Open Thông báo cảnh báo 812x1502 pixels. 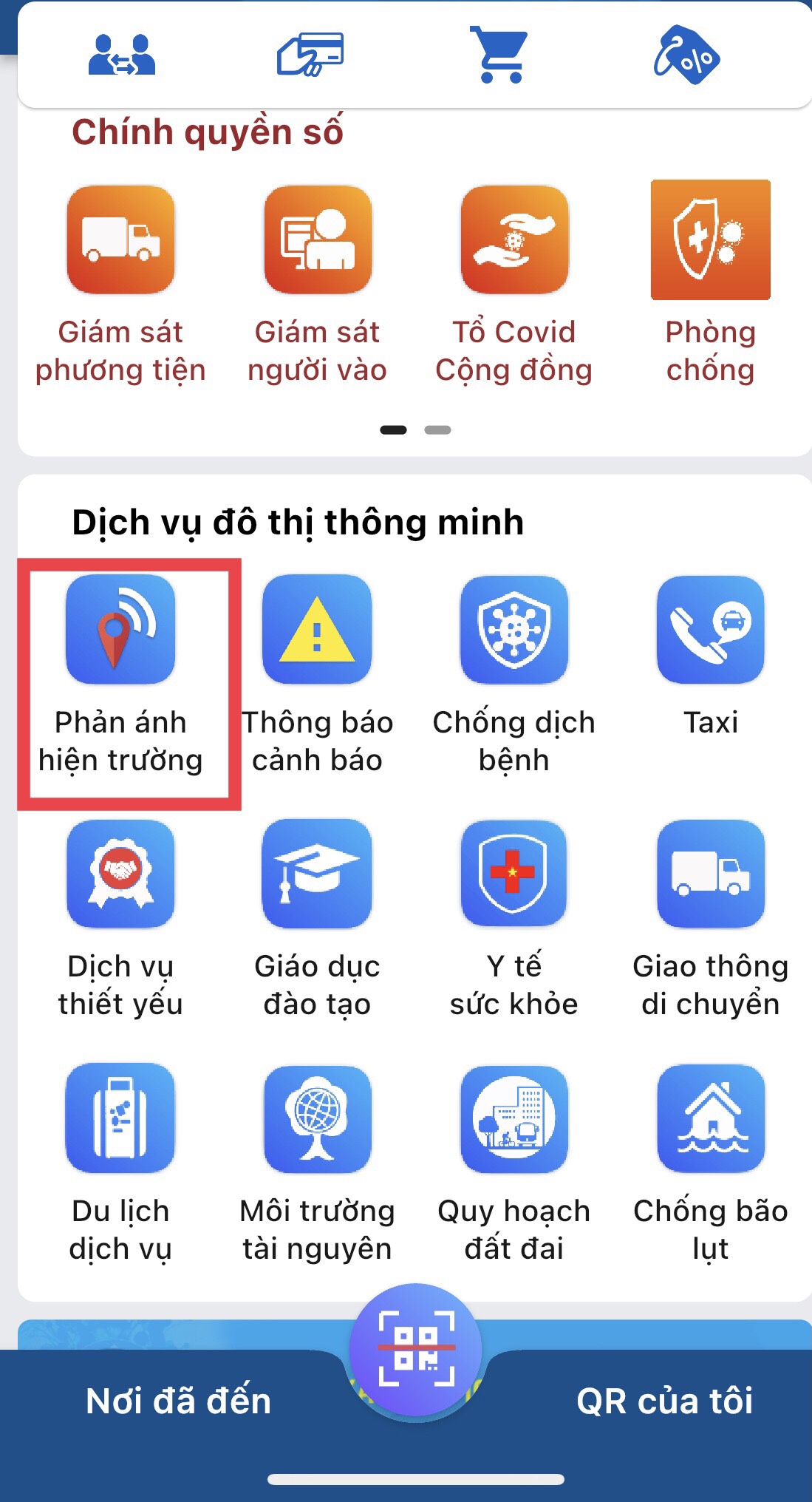[317, 630]
